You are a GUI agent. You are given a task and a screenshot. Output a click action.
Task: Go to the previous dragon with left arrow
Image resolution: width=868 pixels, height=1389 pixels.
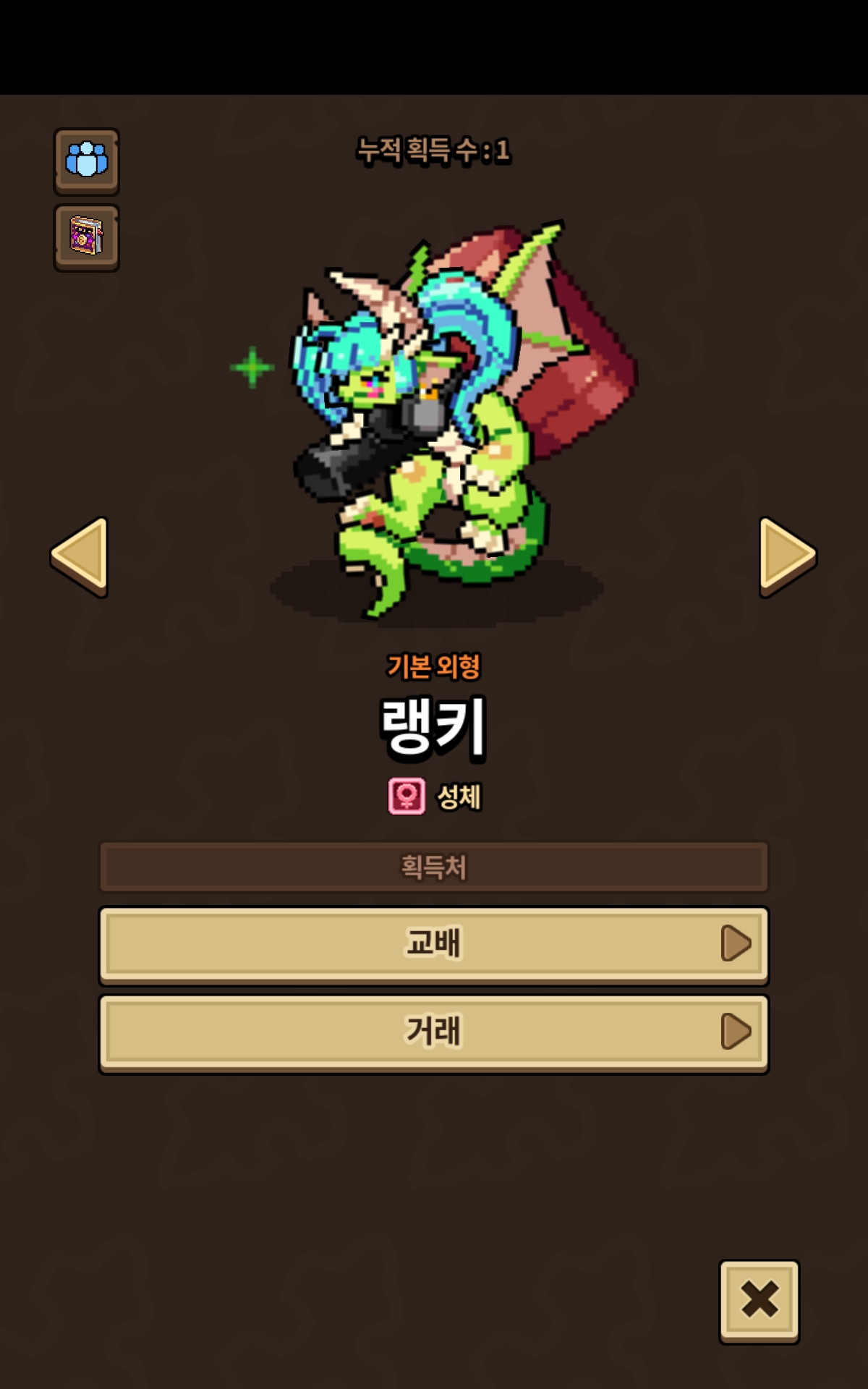click(x=80, y=557)
